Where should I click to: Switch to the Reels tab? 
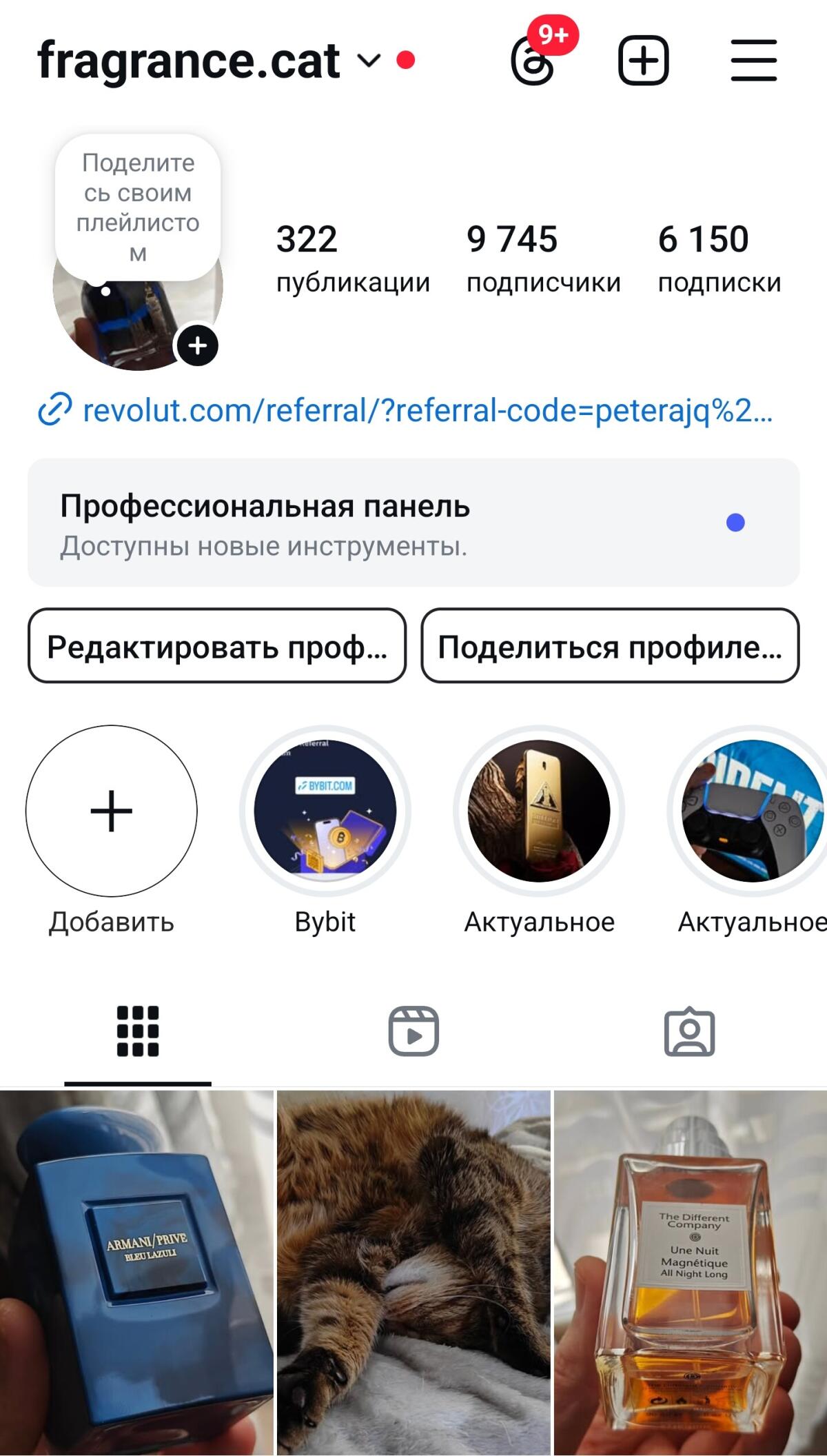413,1031
